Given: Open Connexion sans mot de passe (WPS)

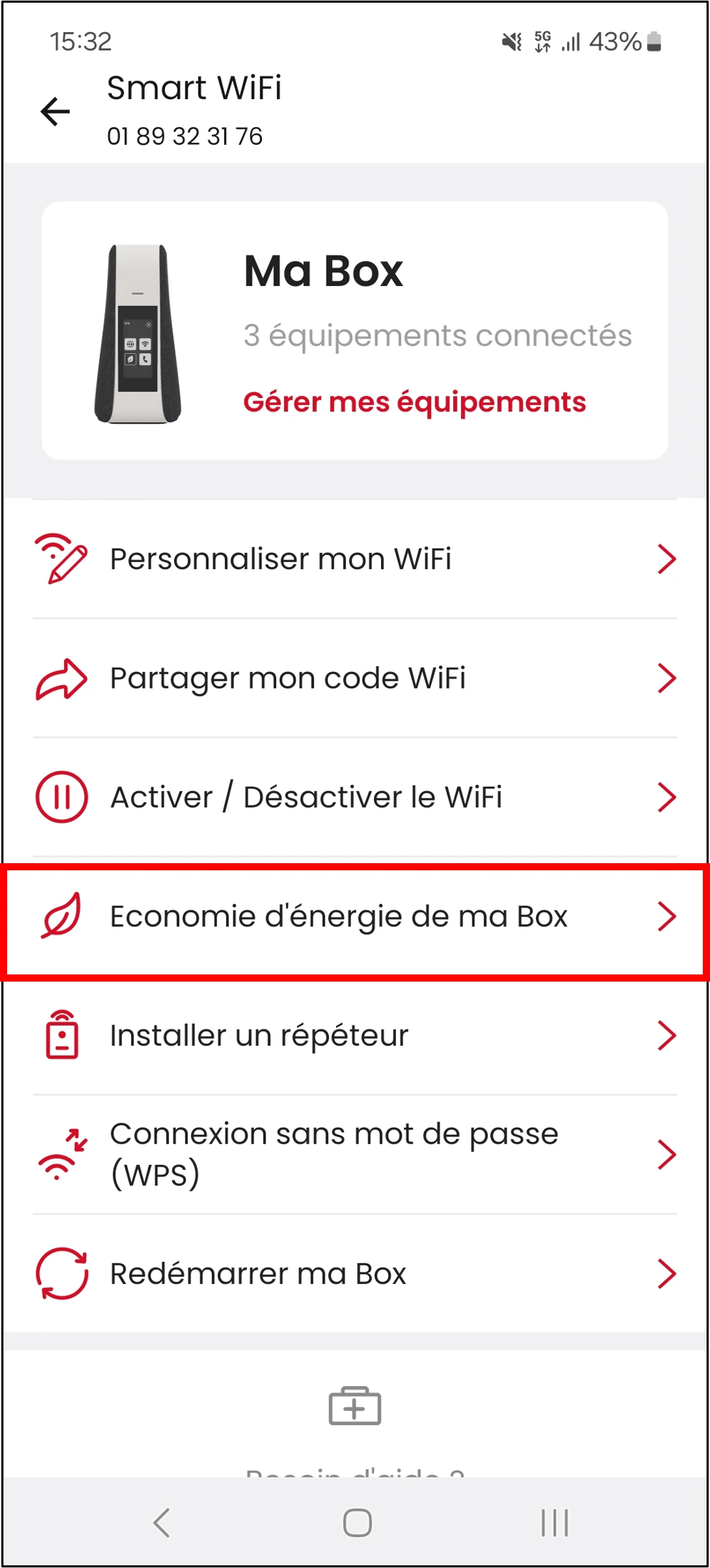Looking at the screenshot, I should pos(355,1154).
